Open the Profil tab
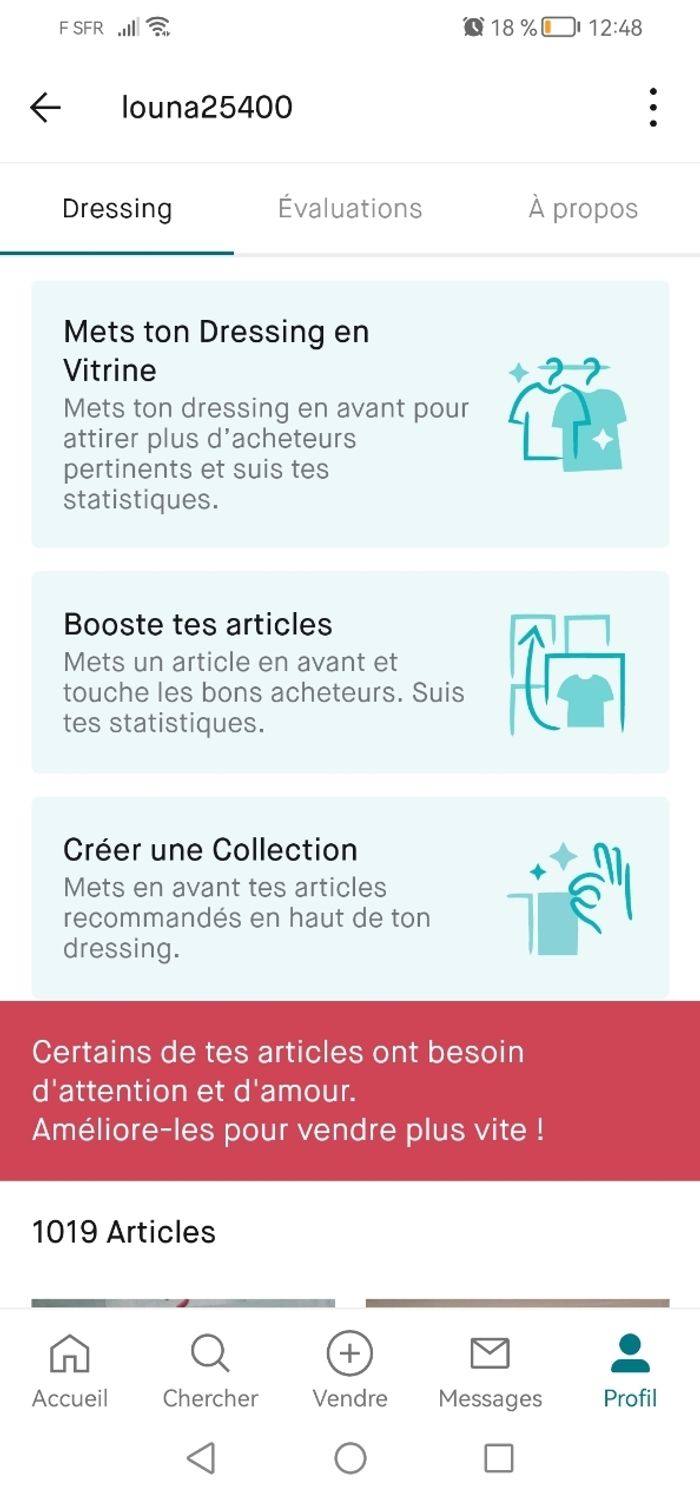 pyautogui.click(x=630, y=1372)
